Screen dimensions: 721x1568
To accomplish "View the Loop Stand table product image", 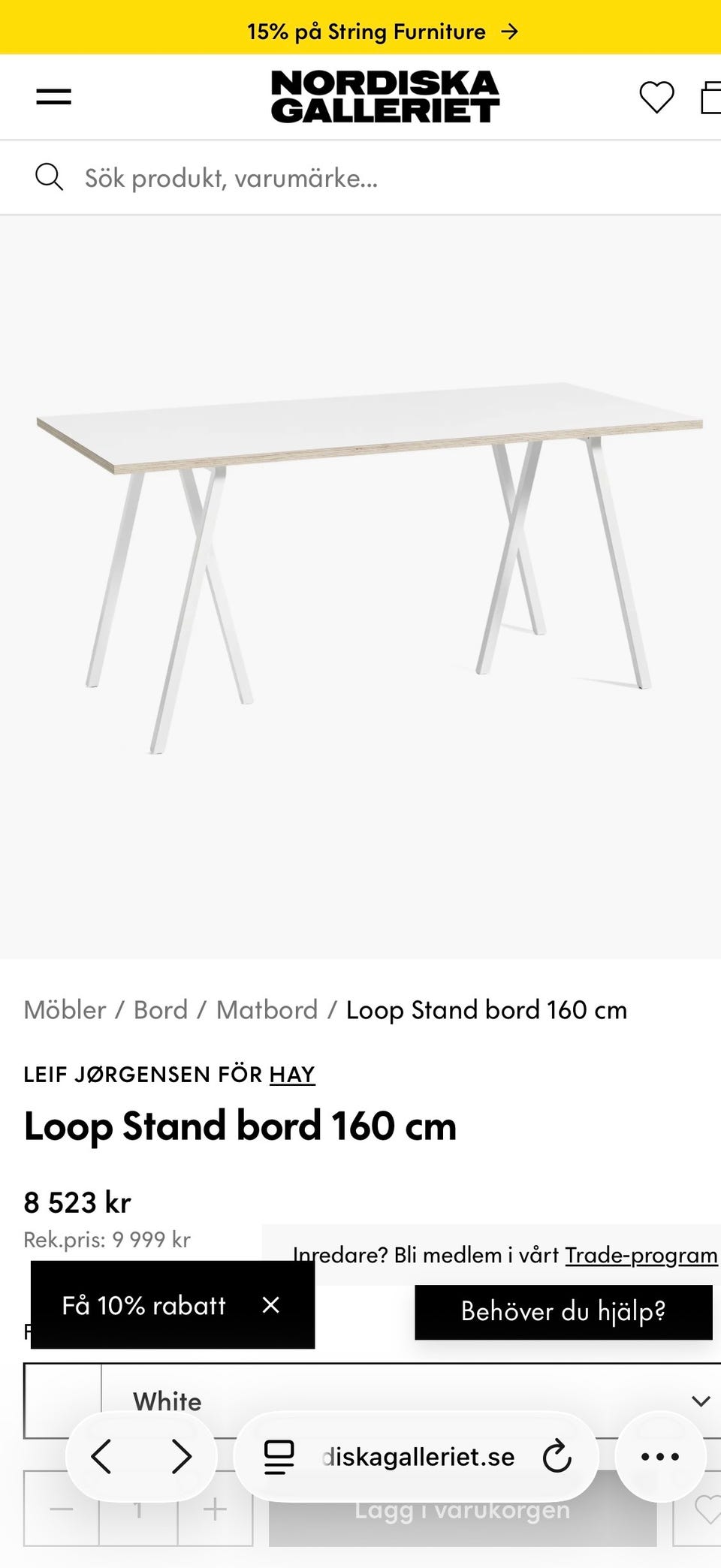I will [370, 567].
